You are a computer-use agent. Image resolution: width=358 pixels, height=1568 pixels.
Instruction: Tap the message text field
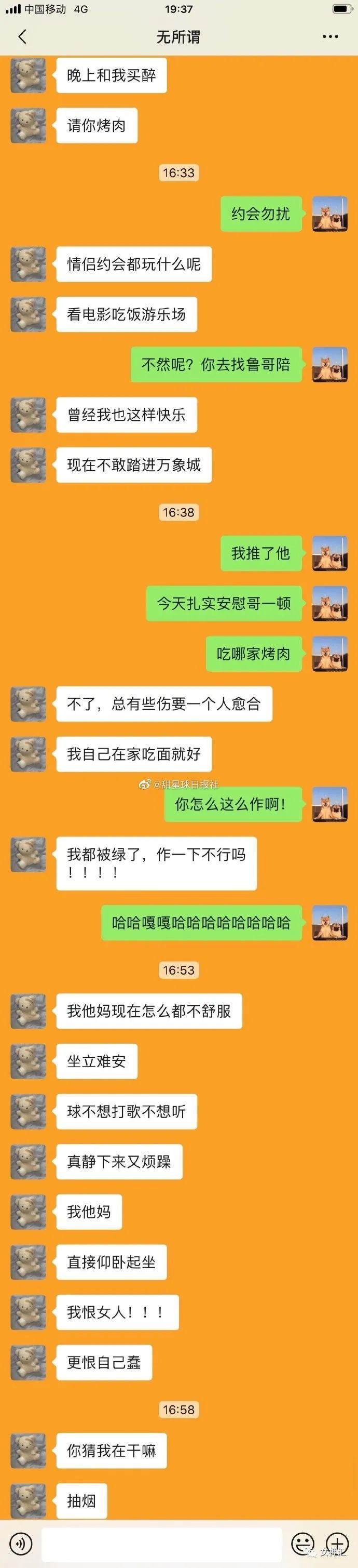(162, 1544)
